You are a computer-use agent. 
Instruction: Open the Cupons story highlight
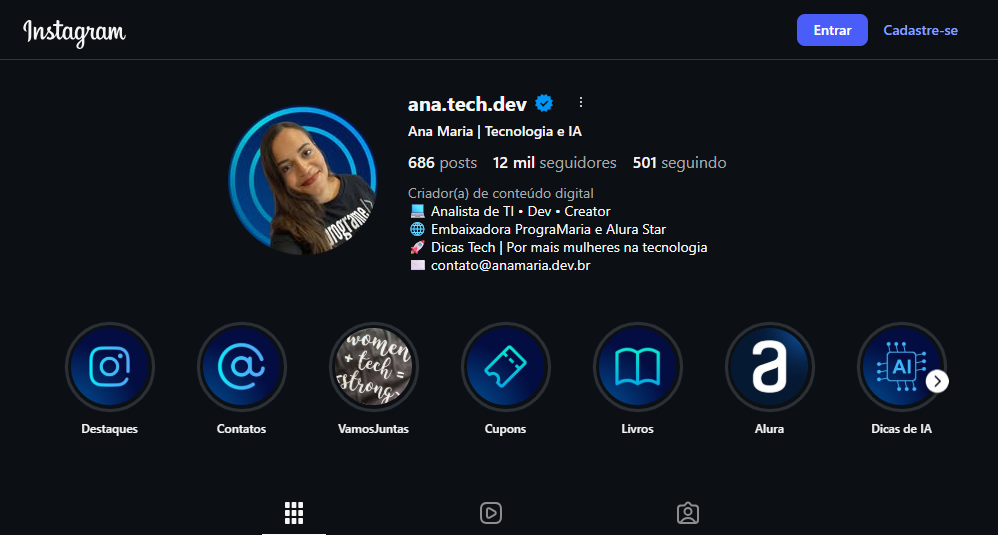506,367
